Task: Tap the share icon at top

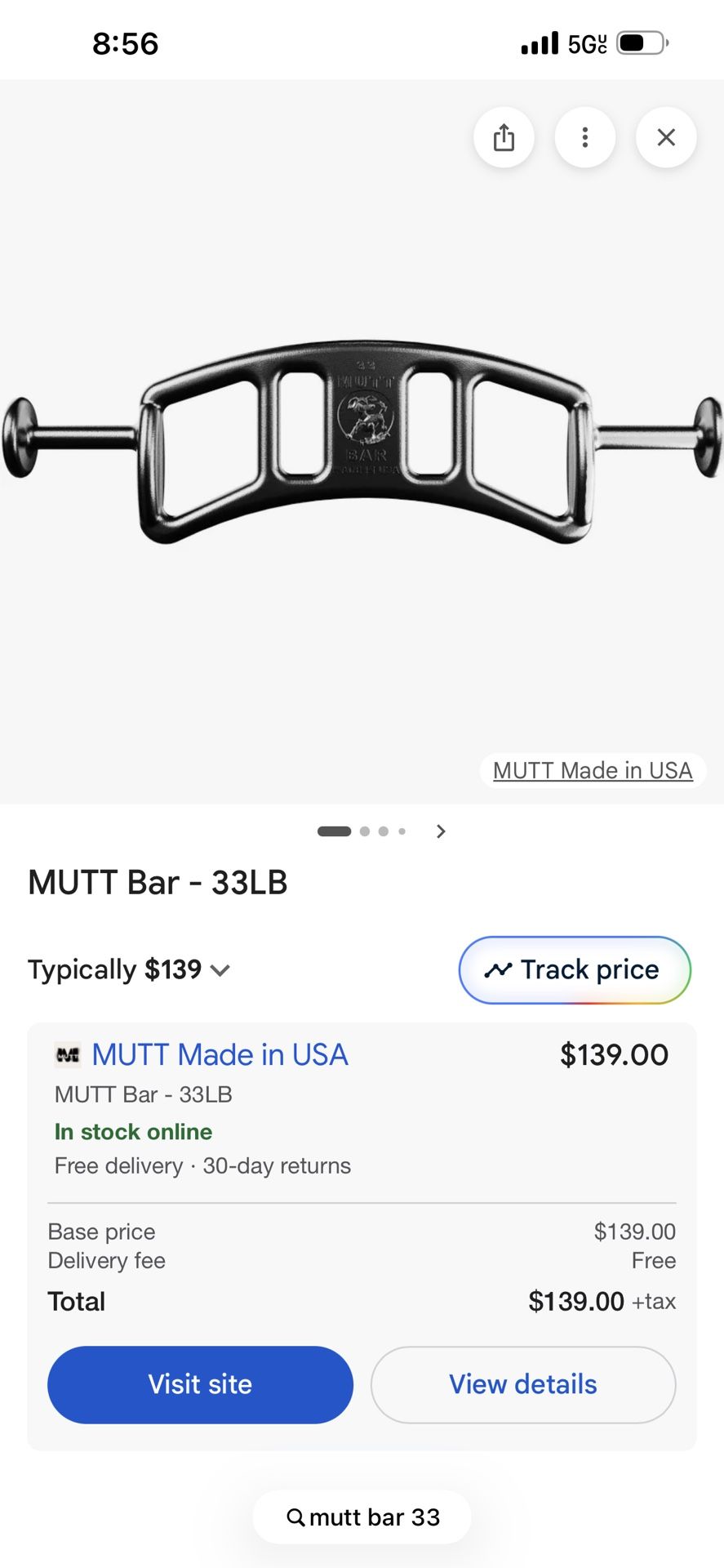Action: click(x=504, y=137)
